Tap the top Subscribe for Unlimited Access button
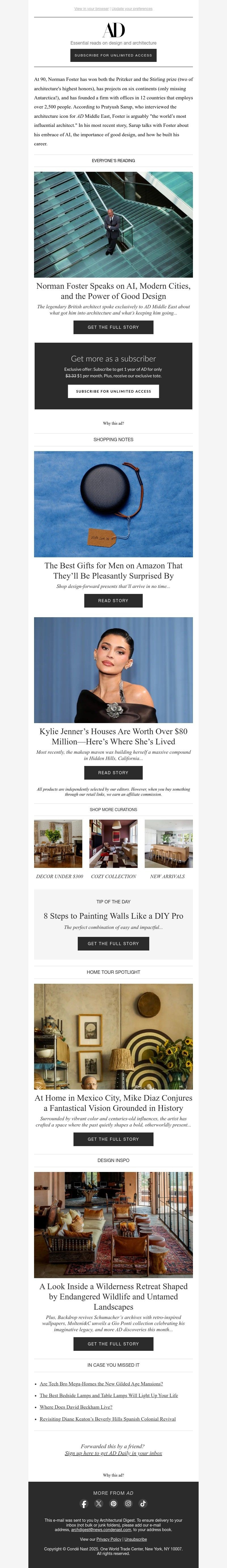The height and width of the screenshot is (1568, 227). (x=113, y=55)
